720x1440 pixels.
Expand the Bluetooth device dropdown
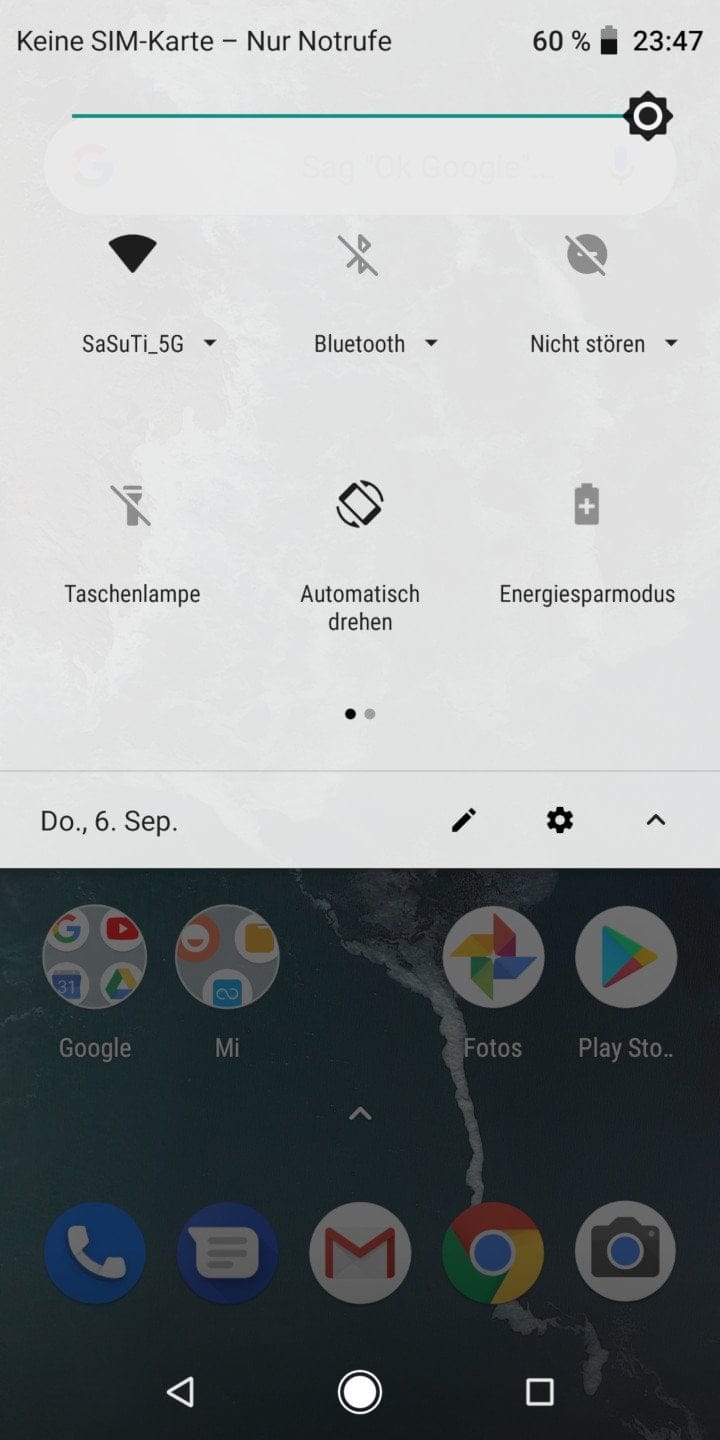coord(431,344)
